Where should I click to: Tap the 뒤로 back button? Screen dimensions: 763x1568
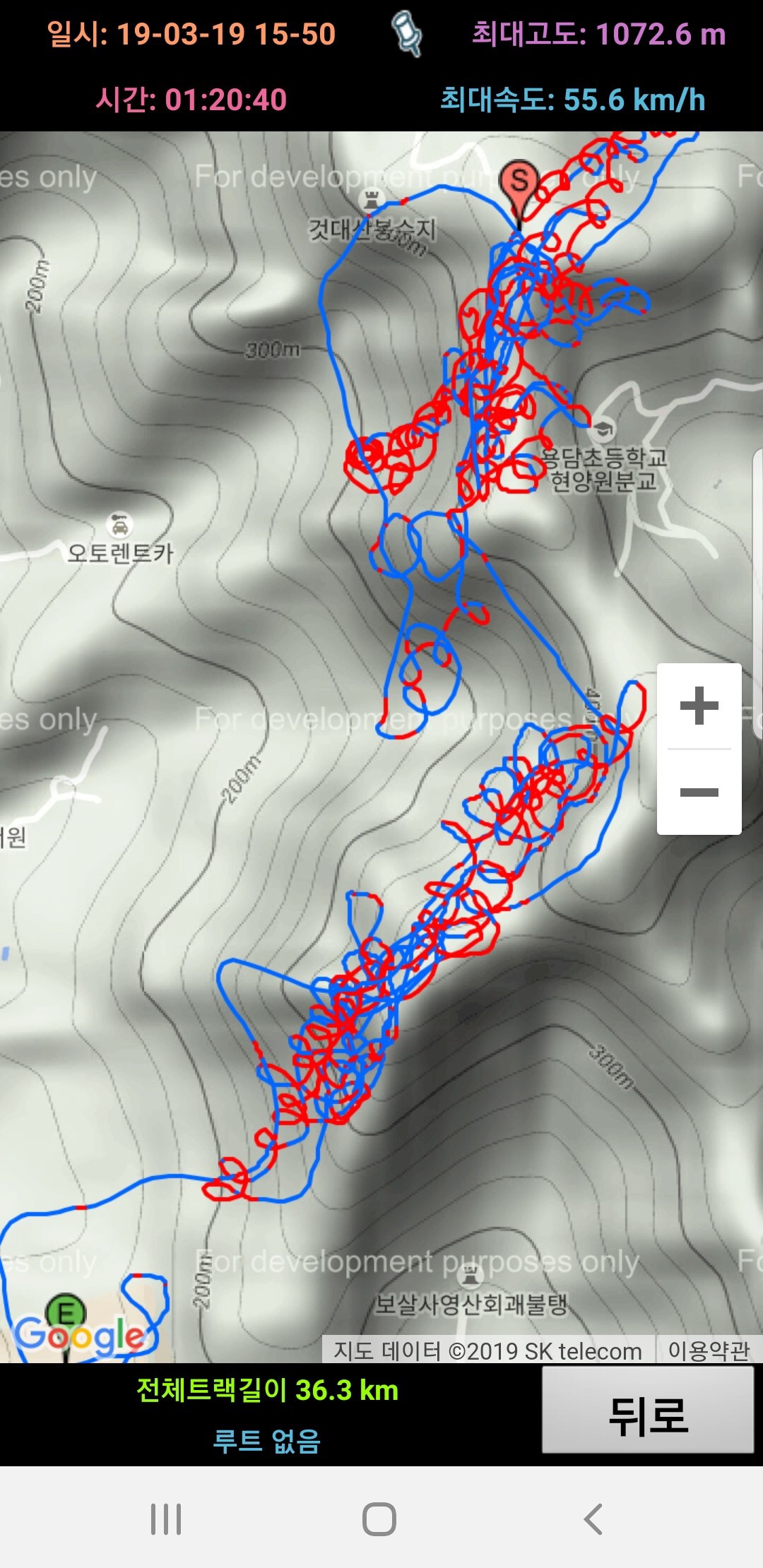(647, 1415)
